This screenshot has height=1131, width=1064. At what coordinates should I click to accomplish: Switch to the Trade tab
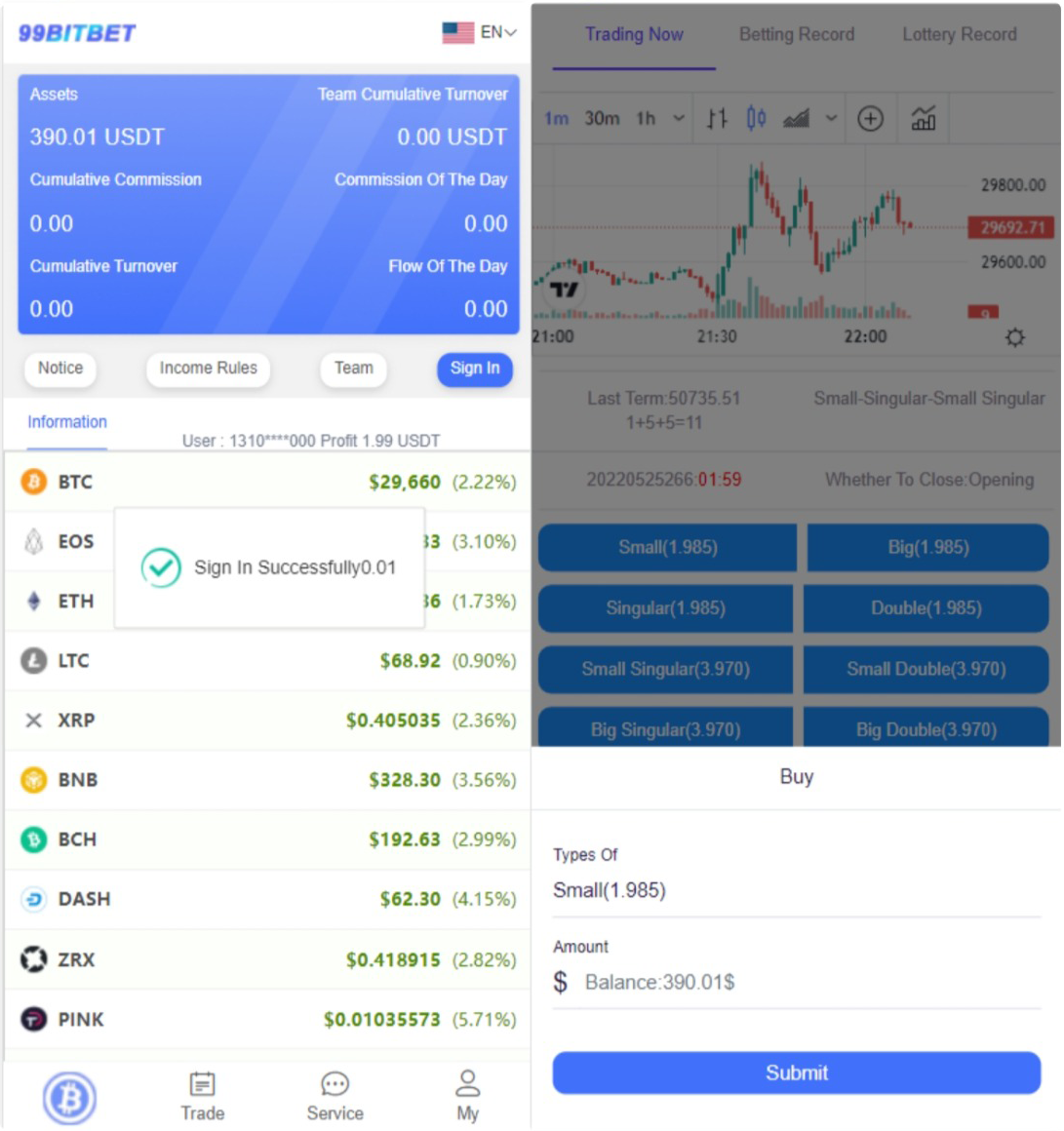pyautogui.click(x=202, y=1097)
